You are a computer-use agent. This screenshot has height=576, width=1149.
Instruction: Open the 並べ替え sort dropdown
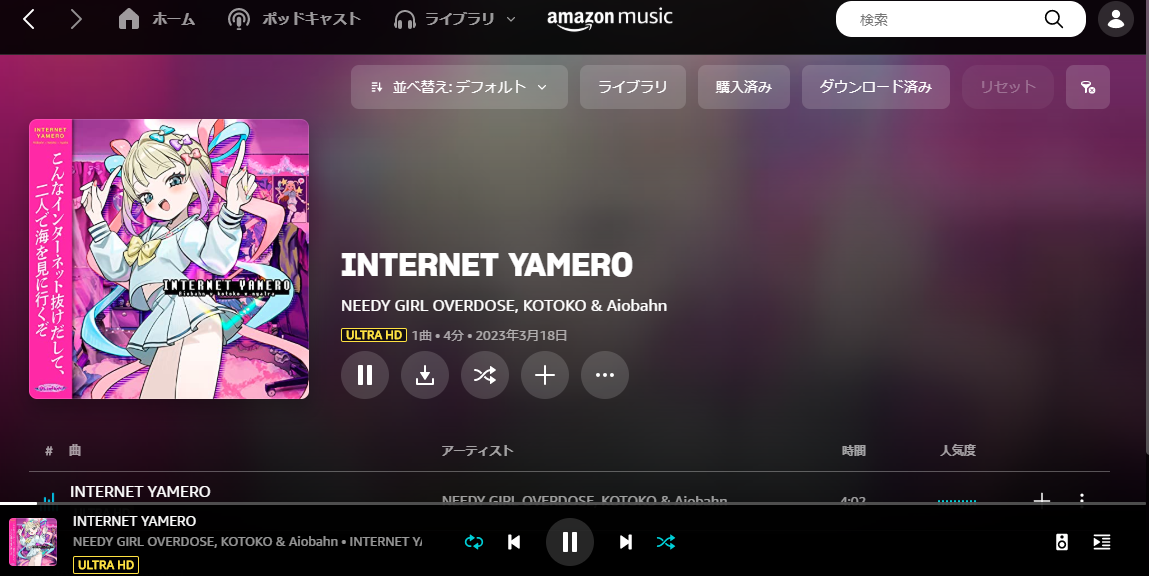coord(459,87)
